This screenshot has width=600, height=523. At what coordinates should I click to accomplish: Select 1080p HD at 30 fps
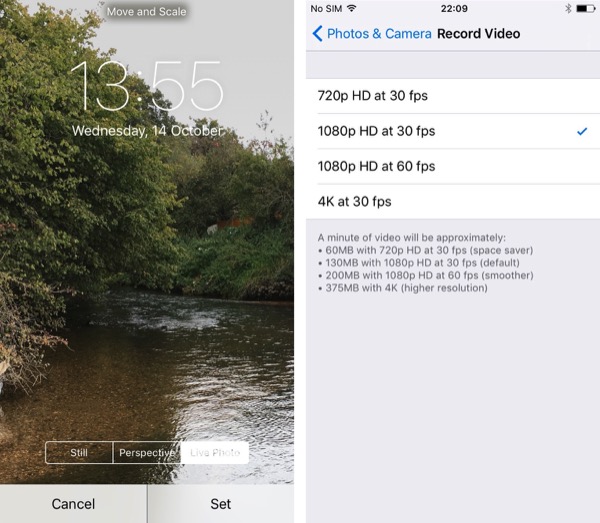(450, 131)
